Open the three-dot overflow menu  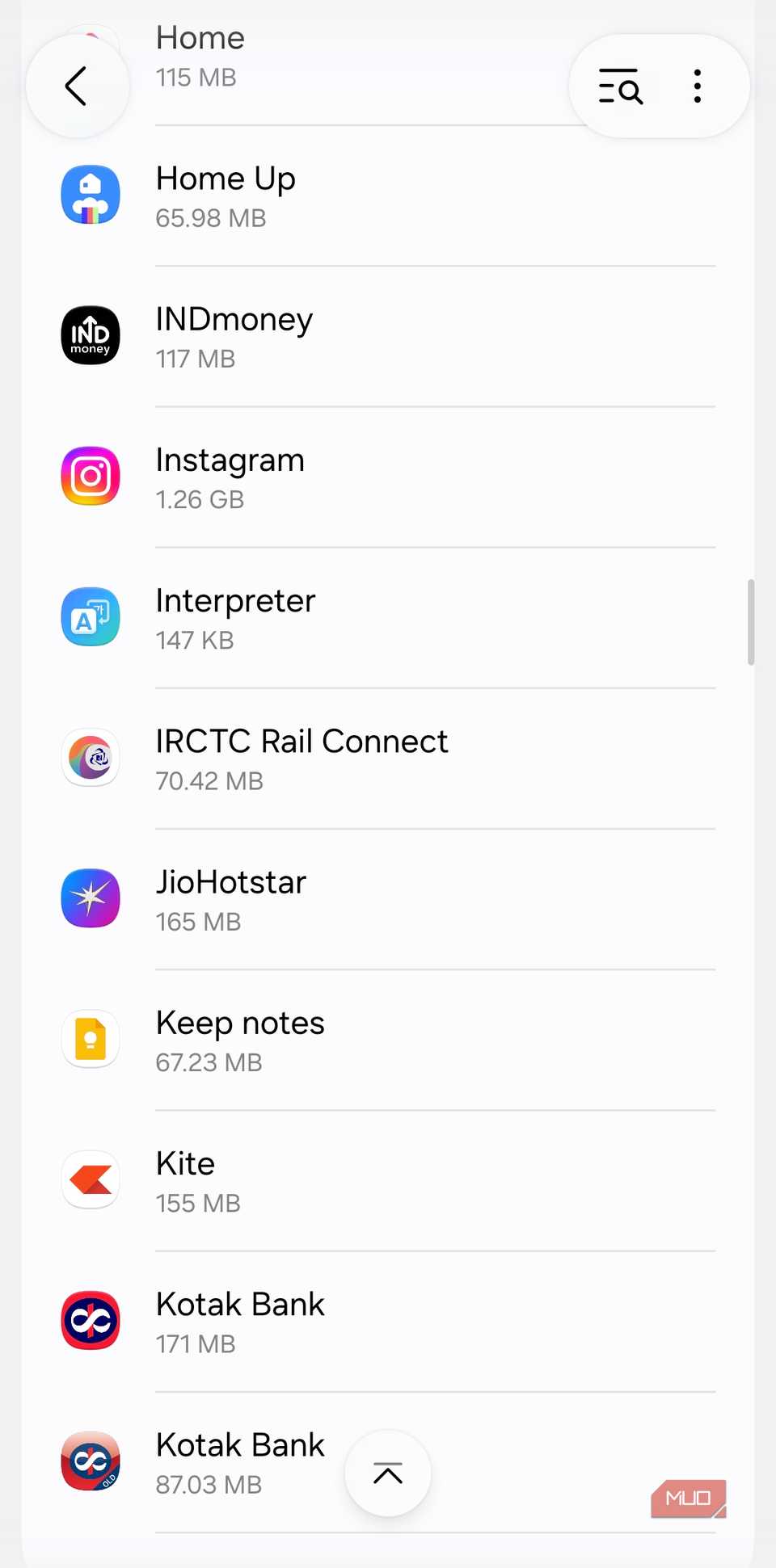697,86
